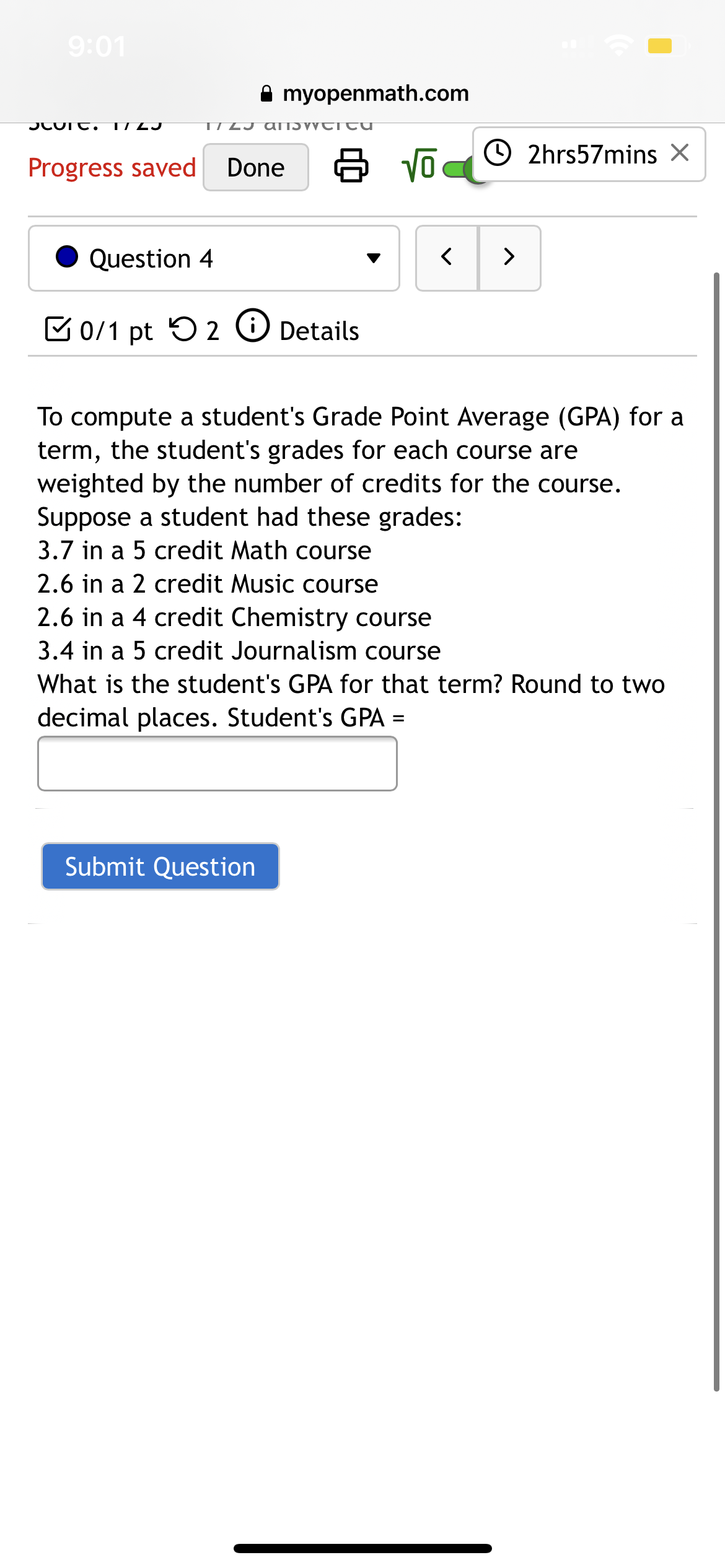Tap the Wi-Fi icon in the status bar
725x1568 pixels.
(x=618, y=45)
